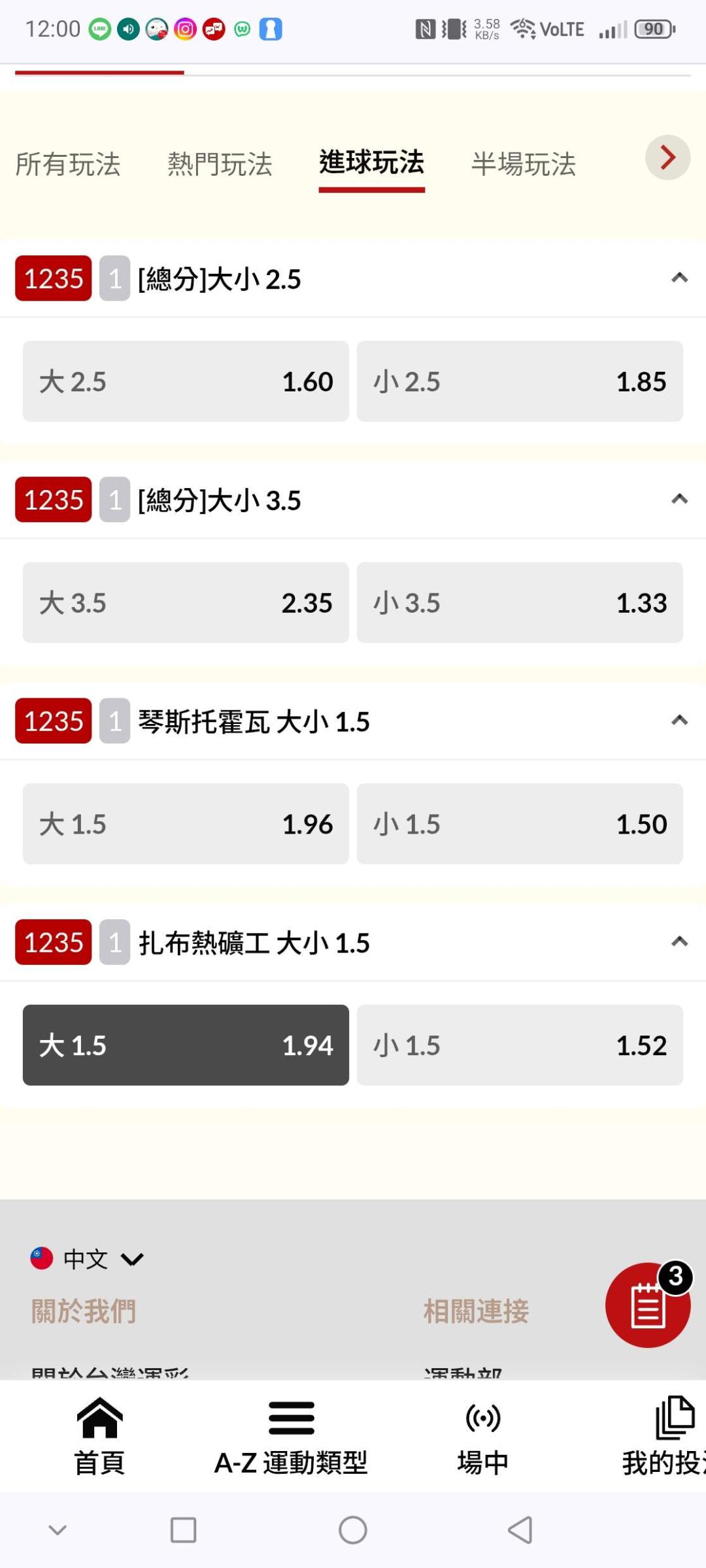Show more tabs with the red arrow
Image resolution: width=706 pixels, height=1568 pixels.
click(667, 157)
